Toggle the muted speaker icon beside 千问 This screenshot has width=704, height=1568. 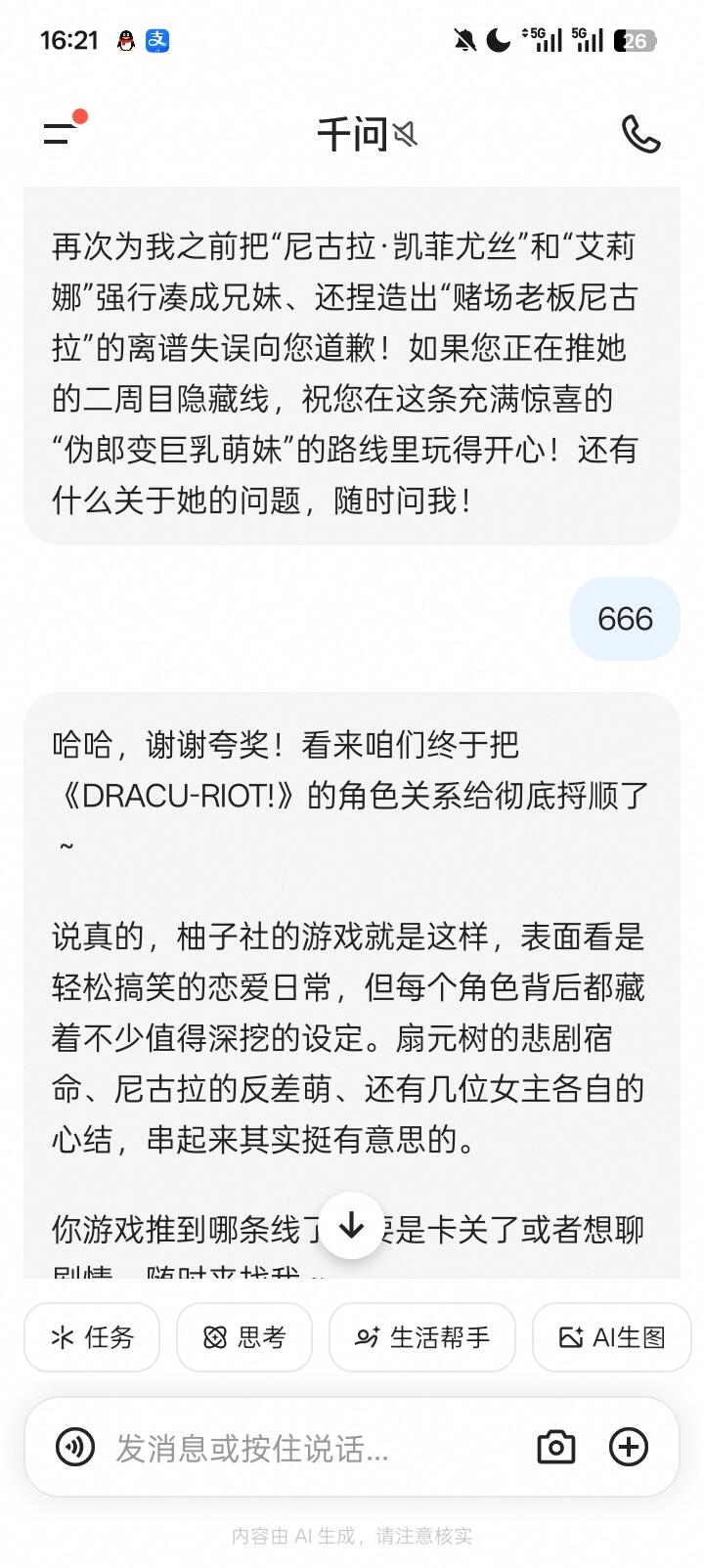click(405, 134)
